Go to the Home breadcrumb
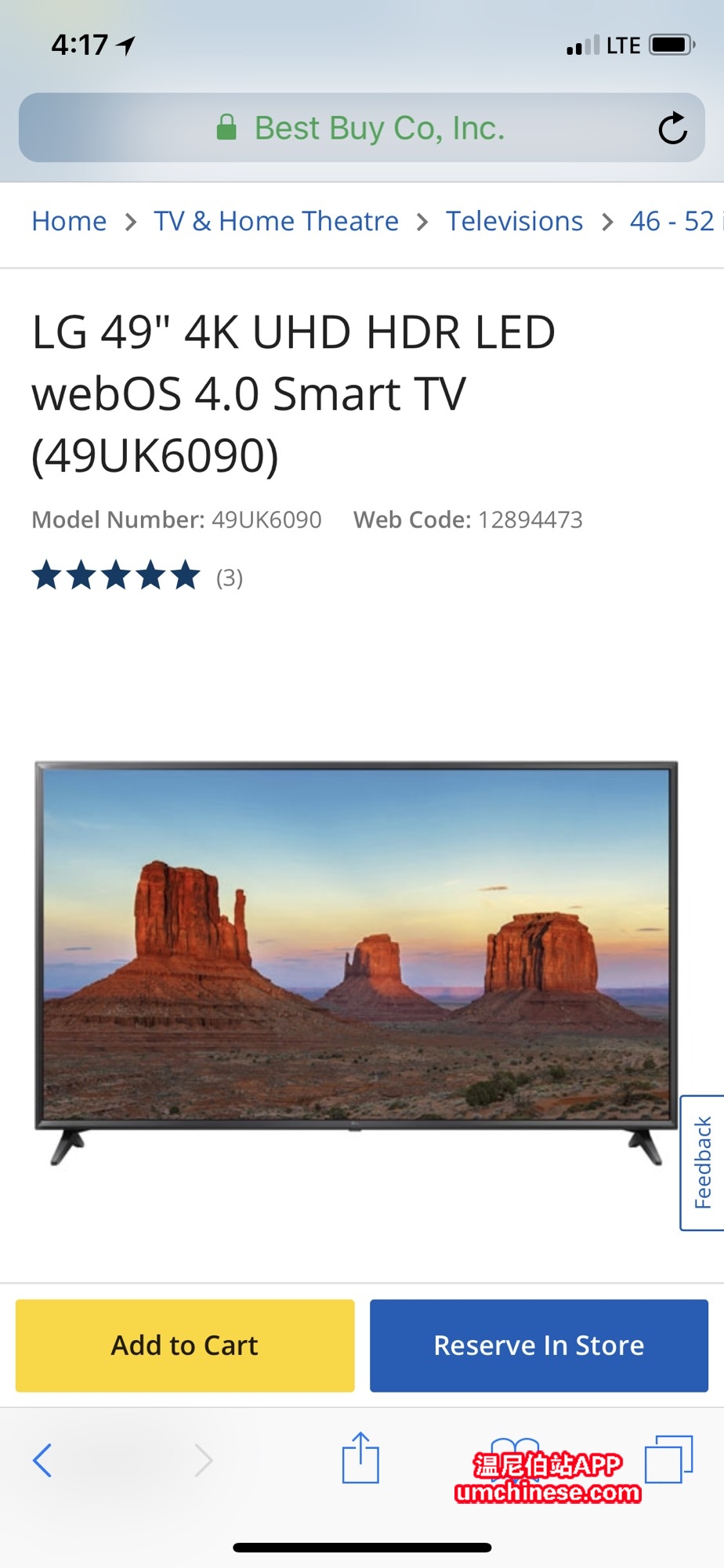The image size is (724, 1568). tap(69, 222)
